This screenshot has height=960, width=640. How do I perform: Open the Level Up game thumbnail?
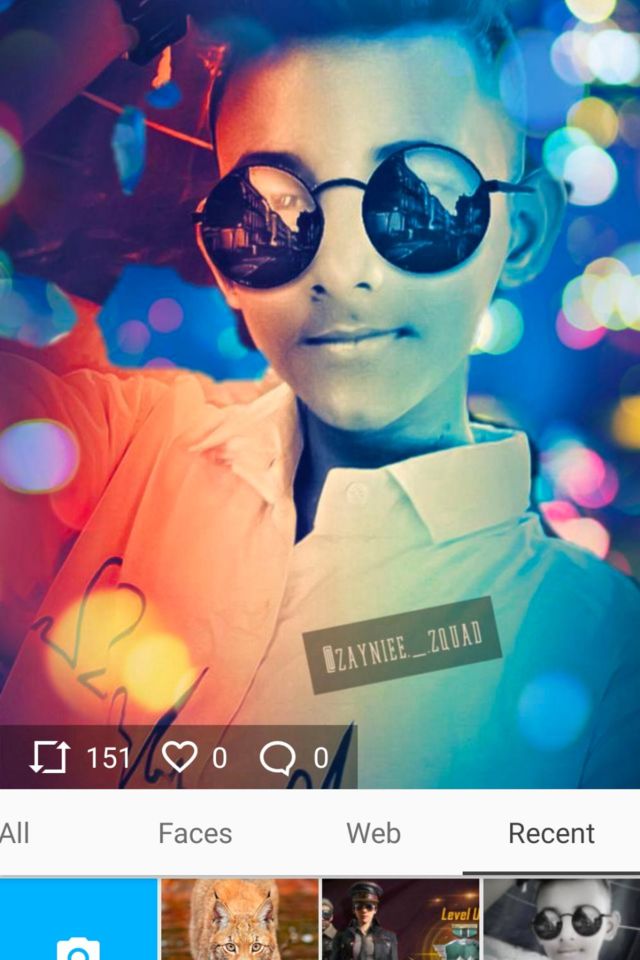point(401,920)
